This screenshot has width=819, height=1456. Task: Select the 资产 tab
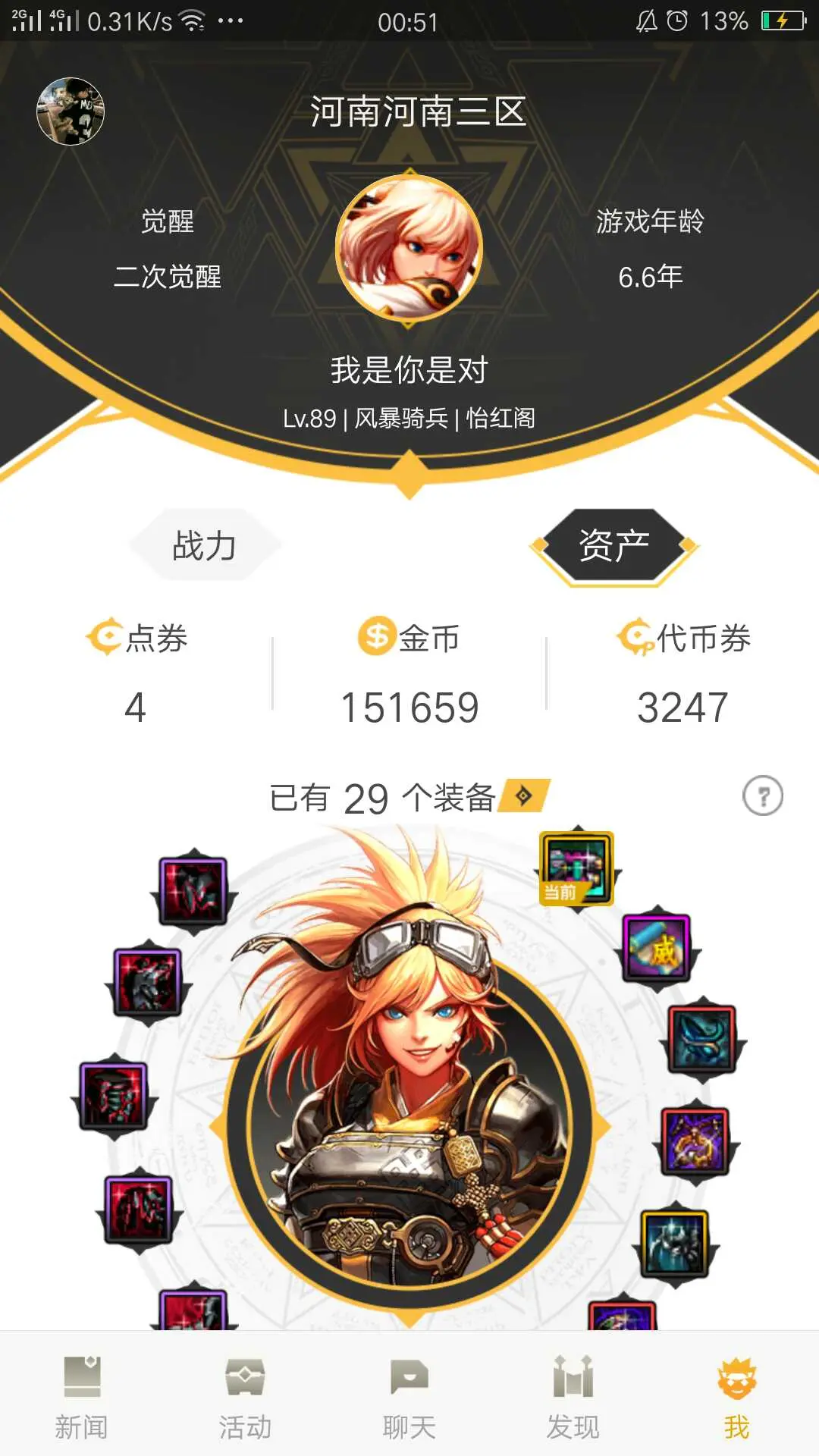pyautogui.click(x=613, y=546)
